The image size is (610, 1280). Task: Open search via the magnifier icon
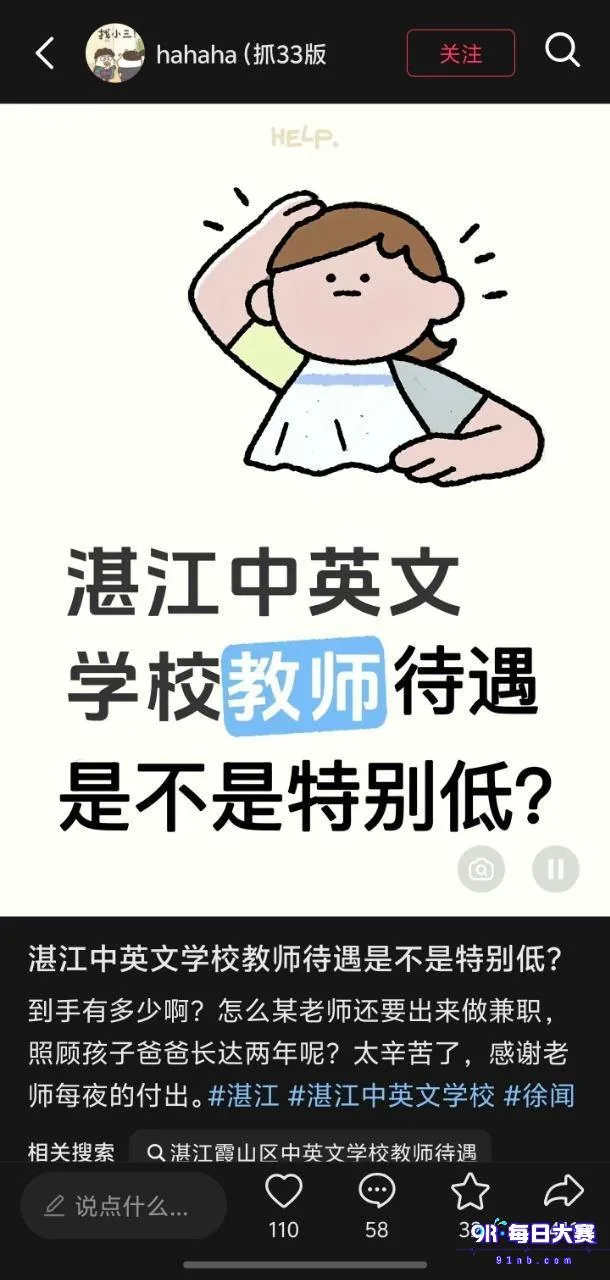click(x=562, y=50)
